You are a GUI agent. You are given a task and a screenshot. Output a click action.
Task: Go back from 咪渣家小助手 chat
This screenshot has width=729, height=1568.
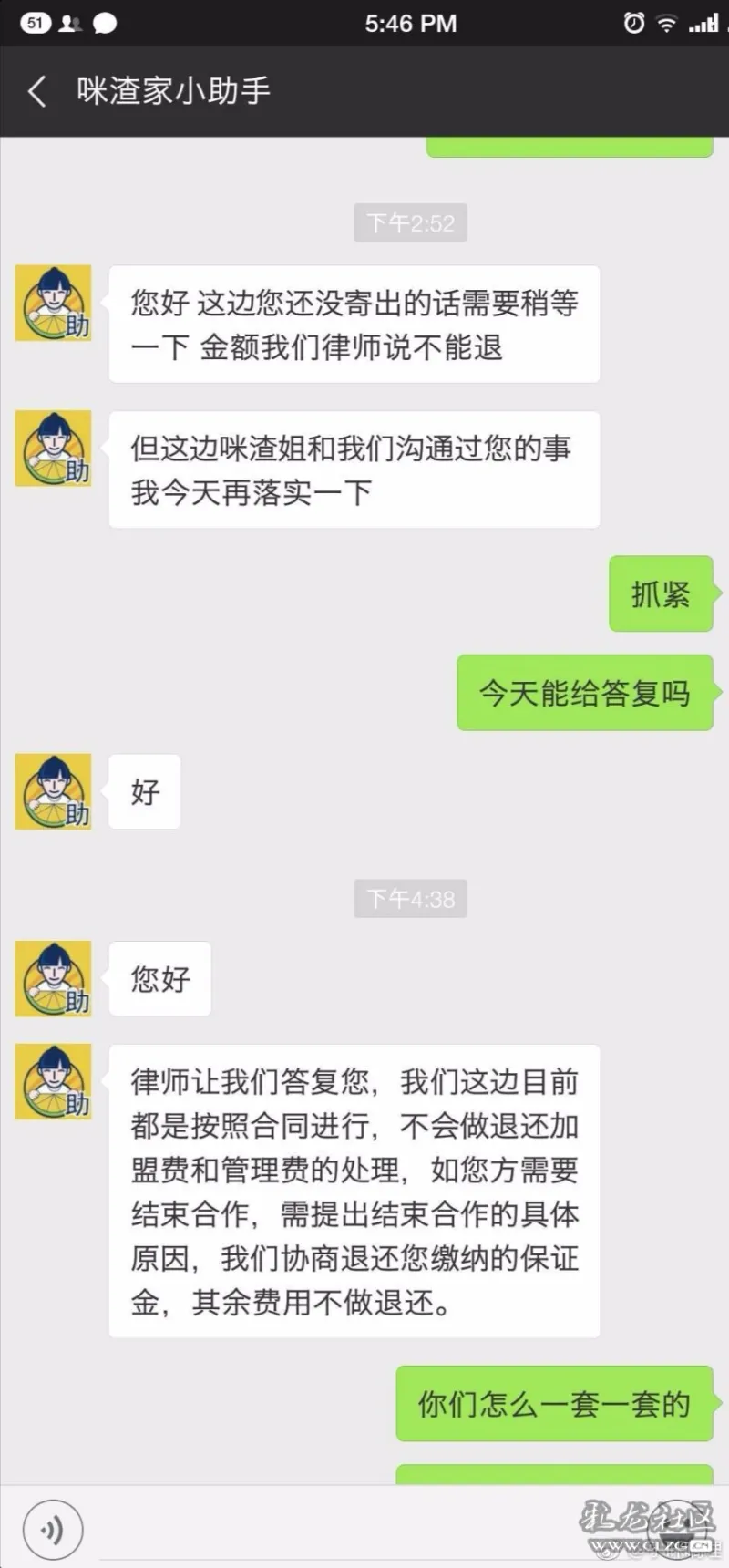[x=36, y=91]
